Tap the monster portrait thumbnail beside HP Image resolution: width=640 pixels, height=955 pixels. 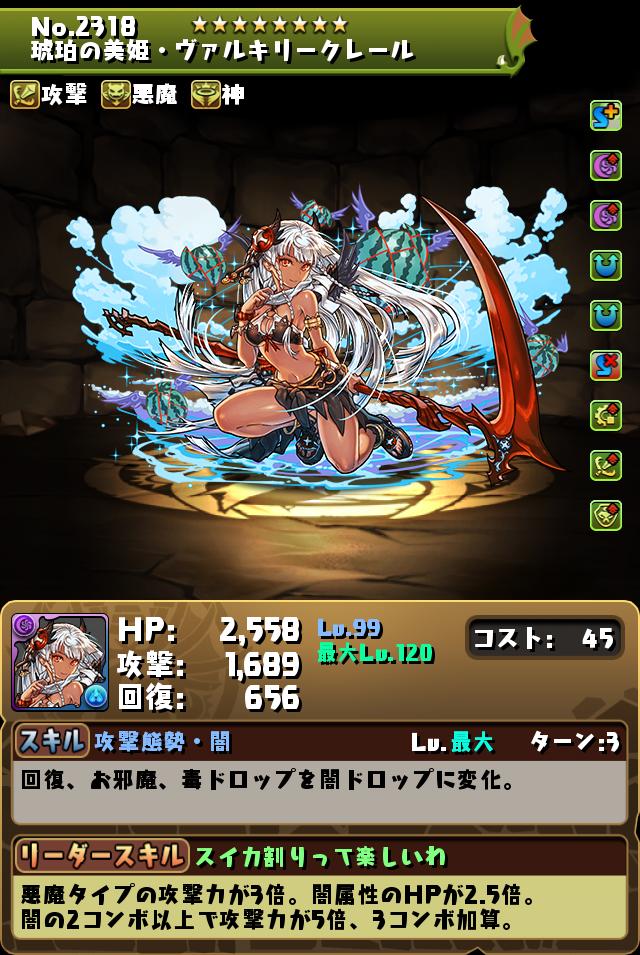point(60,661)
